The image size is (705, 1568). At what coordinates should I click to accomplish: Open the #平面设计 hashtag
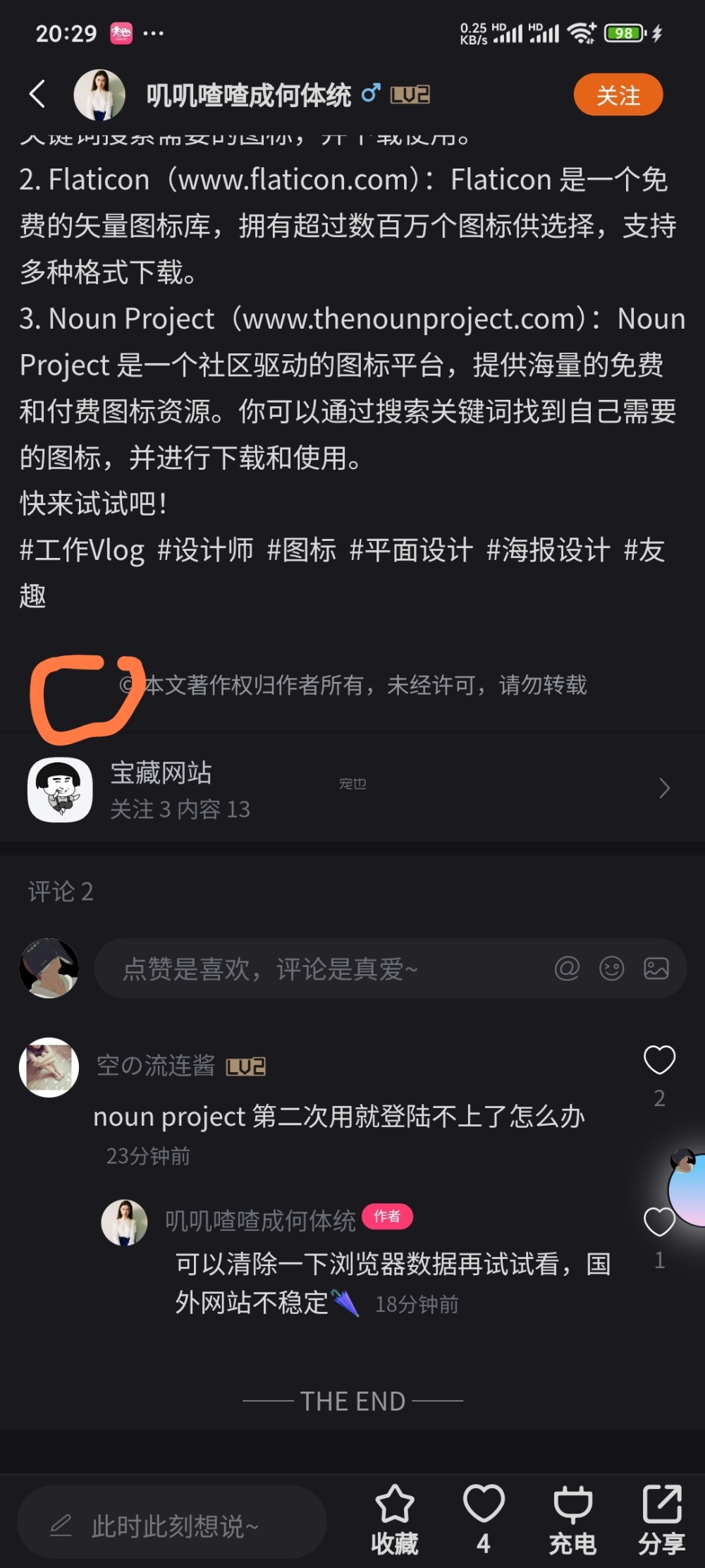(411, 550)
